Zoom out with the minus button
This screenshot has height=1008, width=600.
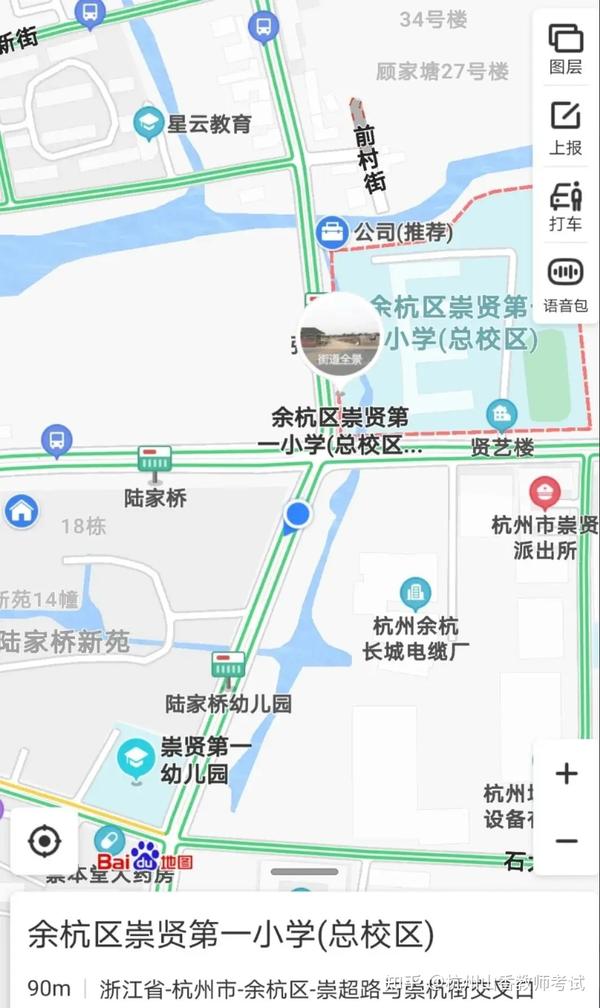pyautogui.click(x=566, y=840)
